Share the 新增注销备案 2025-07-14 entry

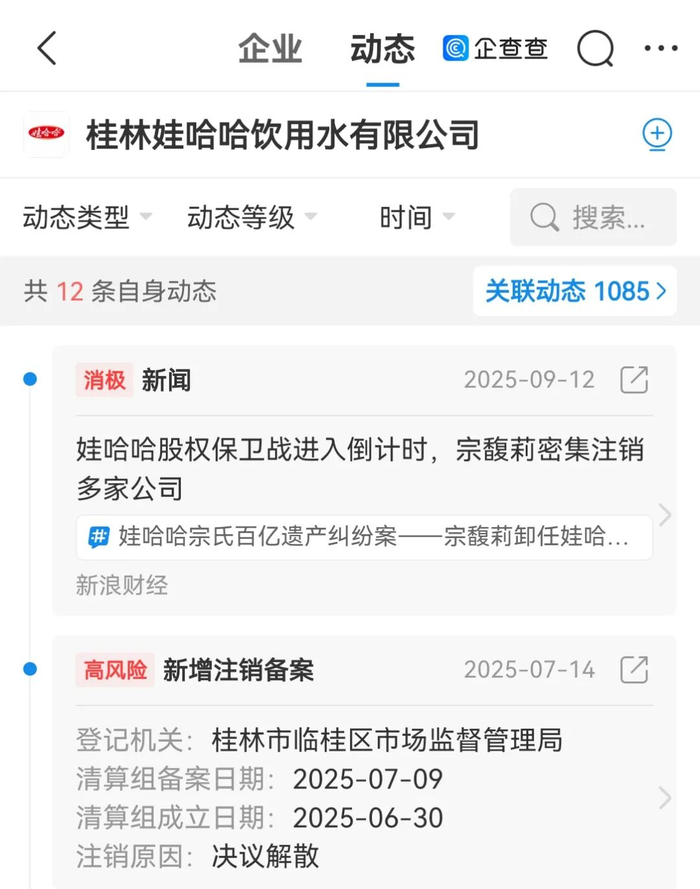pos(634,670)
